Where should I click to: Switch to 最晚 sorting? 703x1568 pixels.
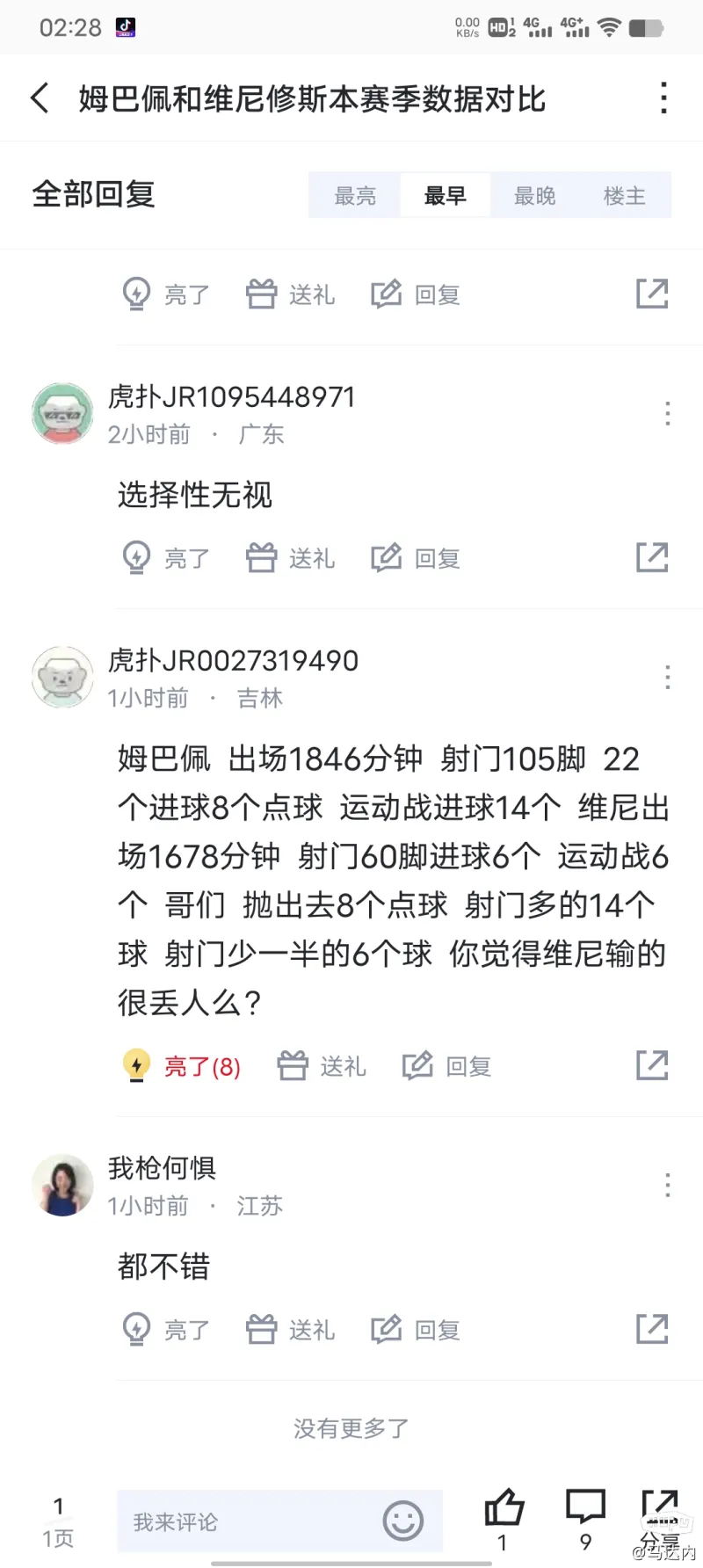[534, 195]
